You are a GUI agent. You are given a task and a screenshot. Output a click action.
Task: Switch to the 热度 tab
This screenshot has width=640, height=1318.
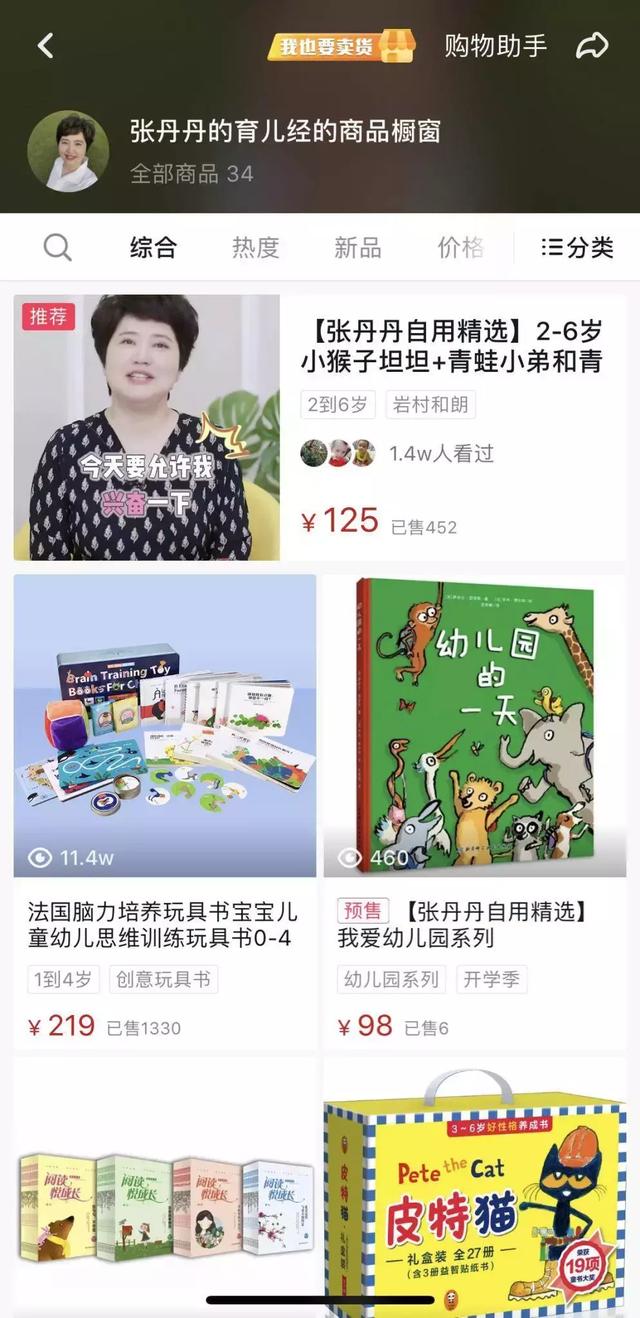coord(256,248)
